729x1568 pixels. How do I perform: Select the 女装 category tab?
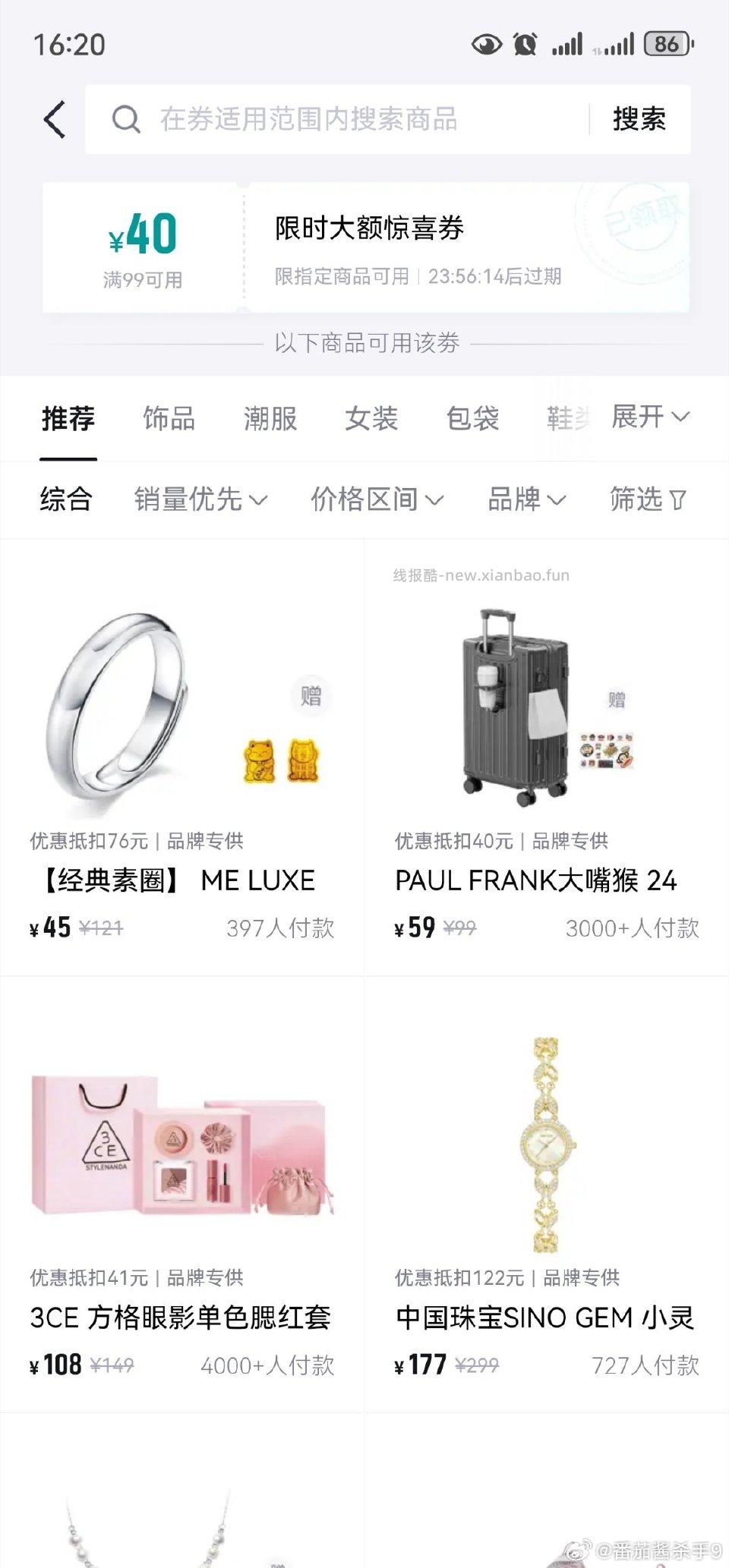pos(371,417)
